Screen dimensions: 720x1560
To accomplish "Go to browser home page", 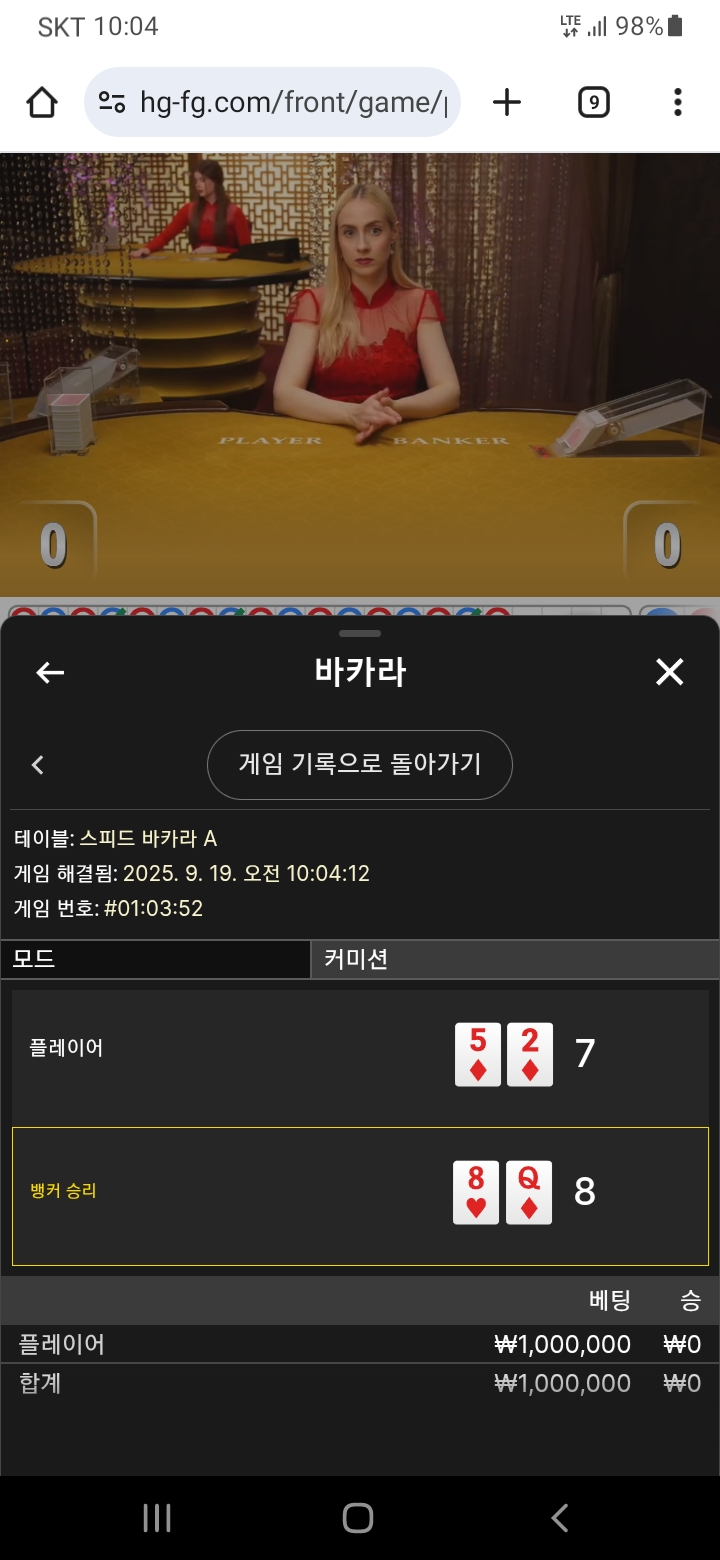I will 42,102.
